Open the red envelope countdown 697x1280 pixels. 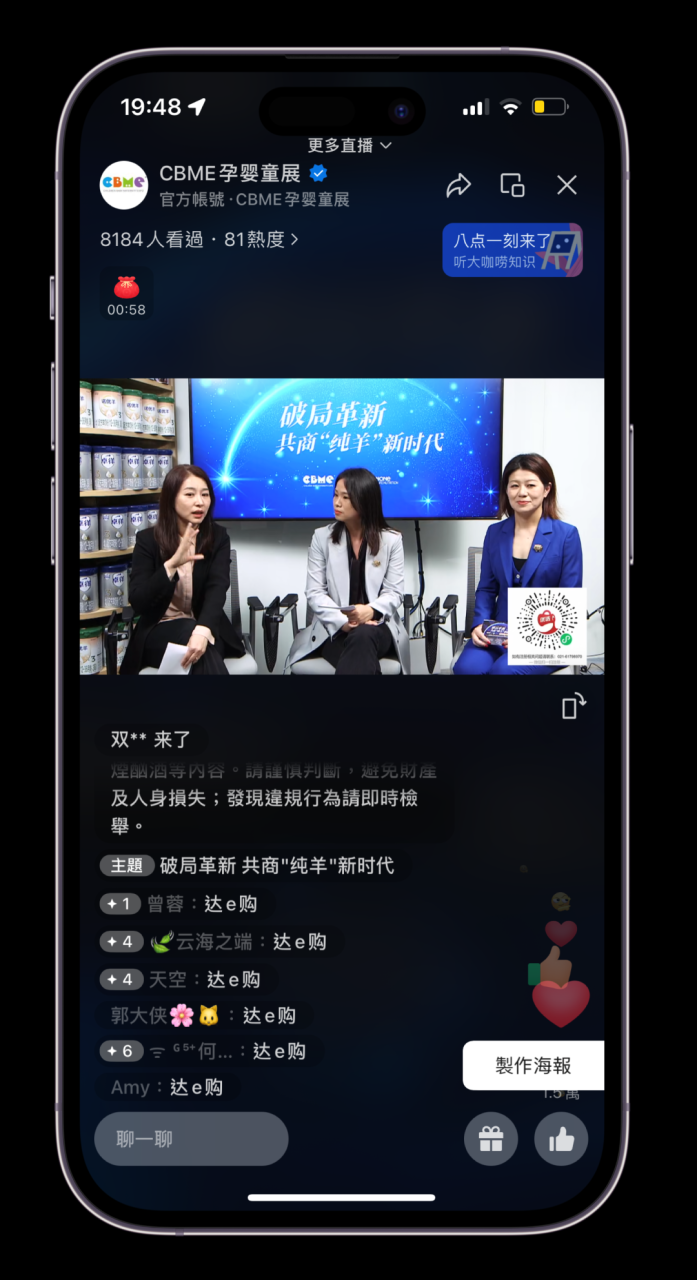126,294
